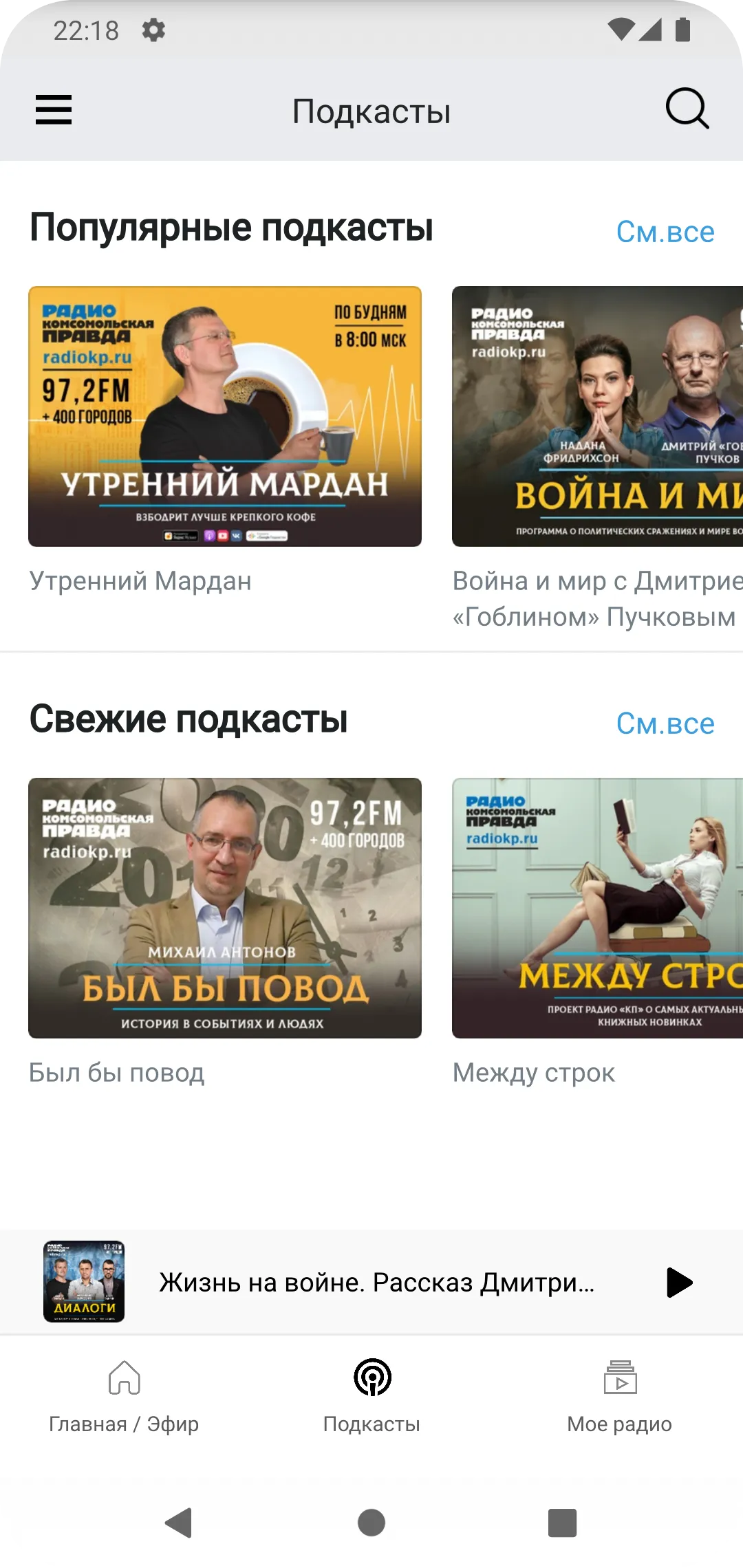The image size is (743, 1568).
Task: Open the Утренний Мардан podcast
Action: [225, 417]
